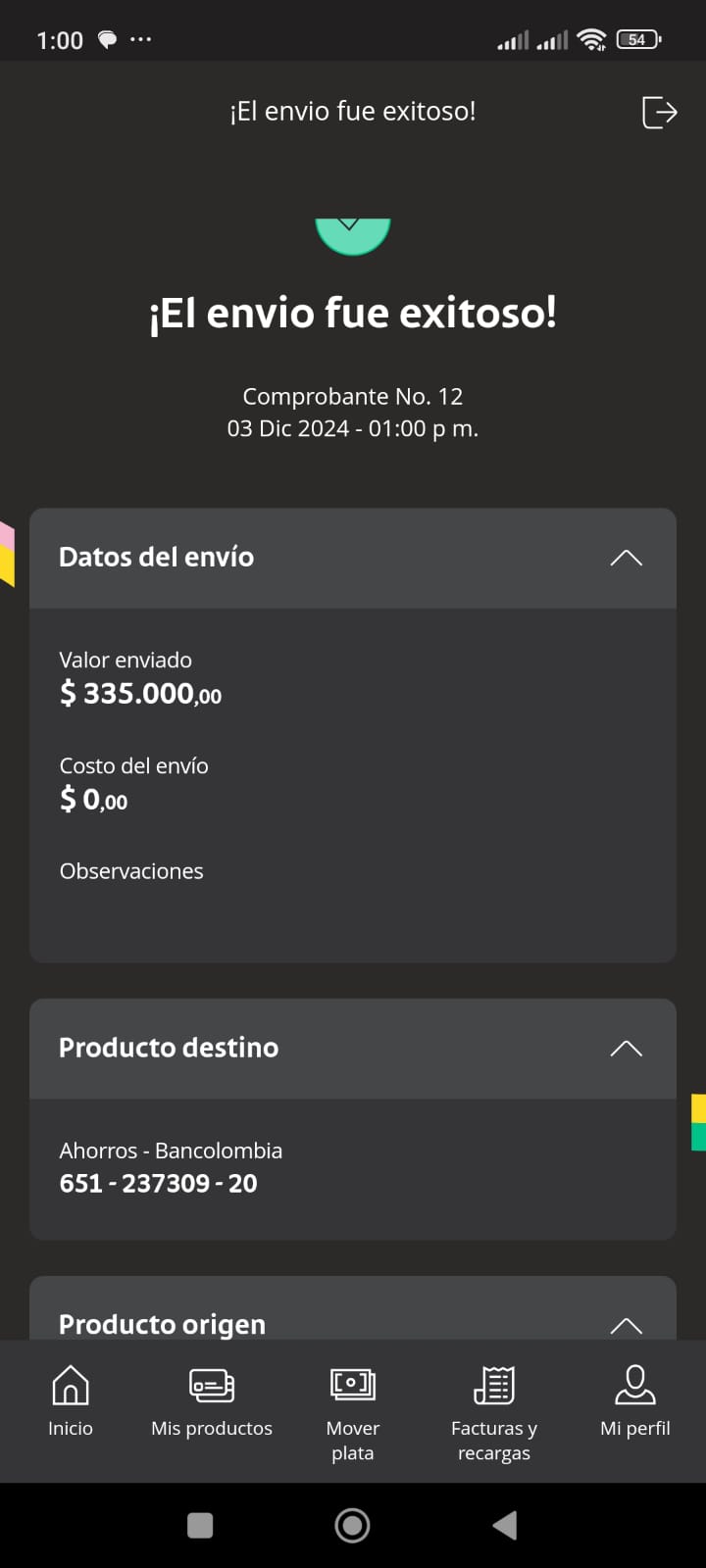Collapse the Datos del envío section
Viewport: 706px width, 1568px height.
pos(626,558)
